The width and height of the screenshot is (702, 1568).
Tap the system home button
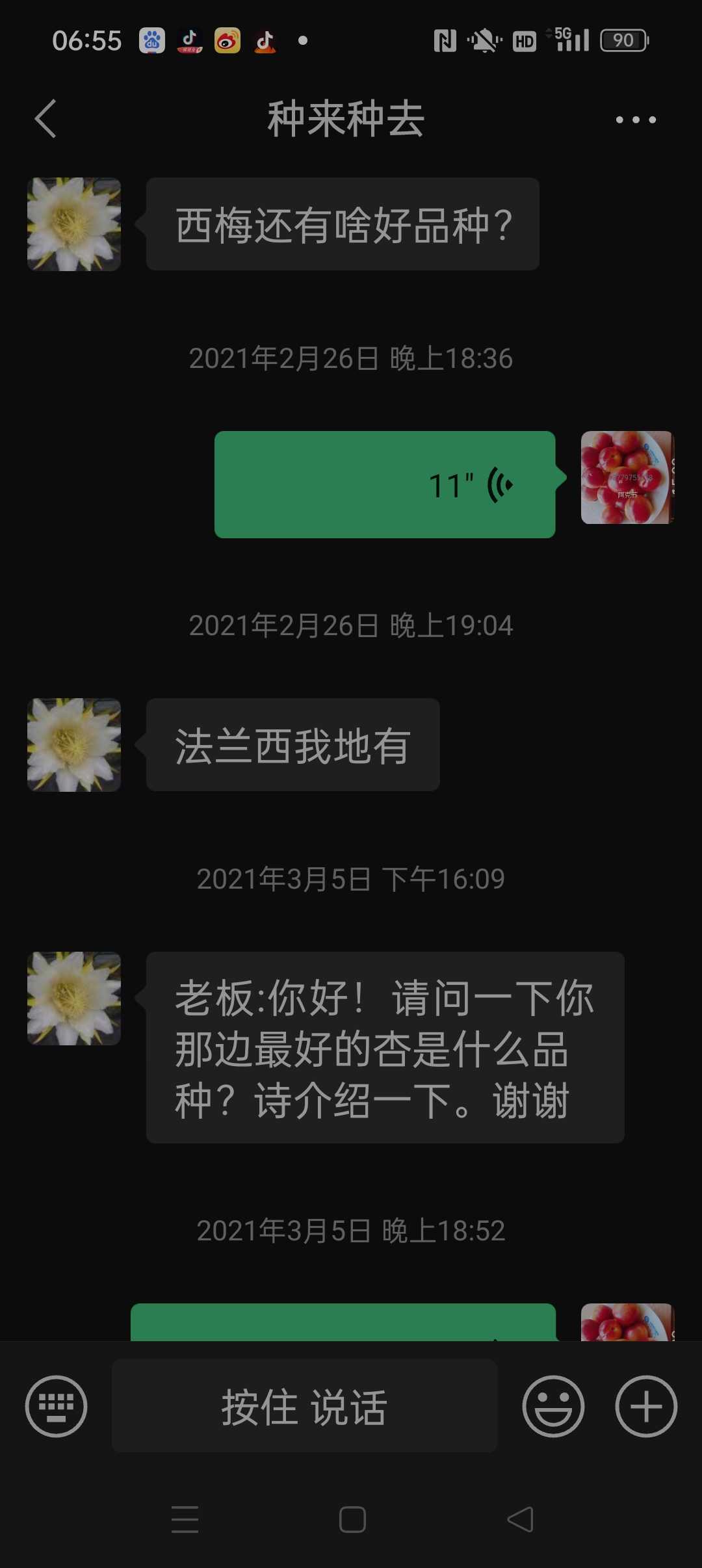click(x=352, y=1519)
